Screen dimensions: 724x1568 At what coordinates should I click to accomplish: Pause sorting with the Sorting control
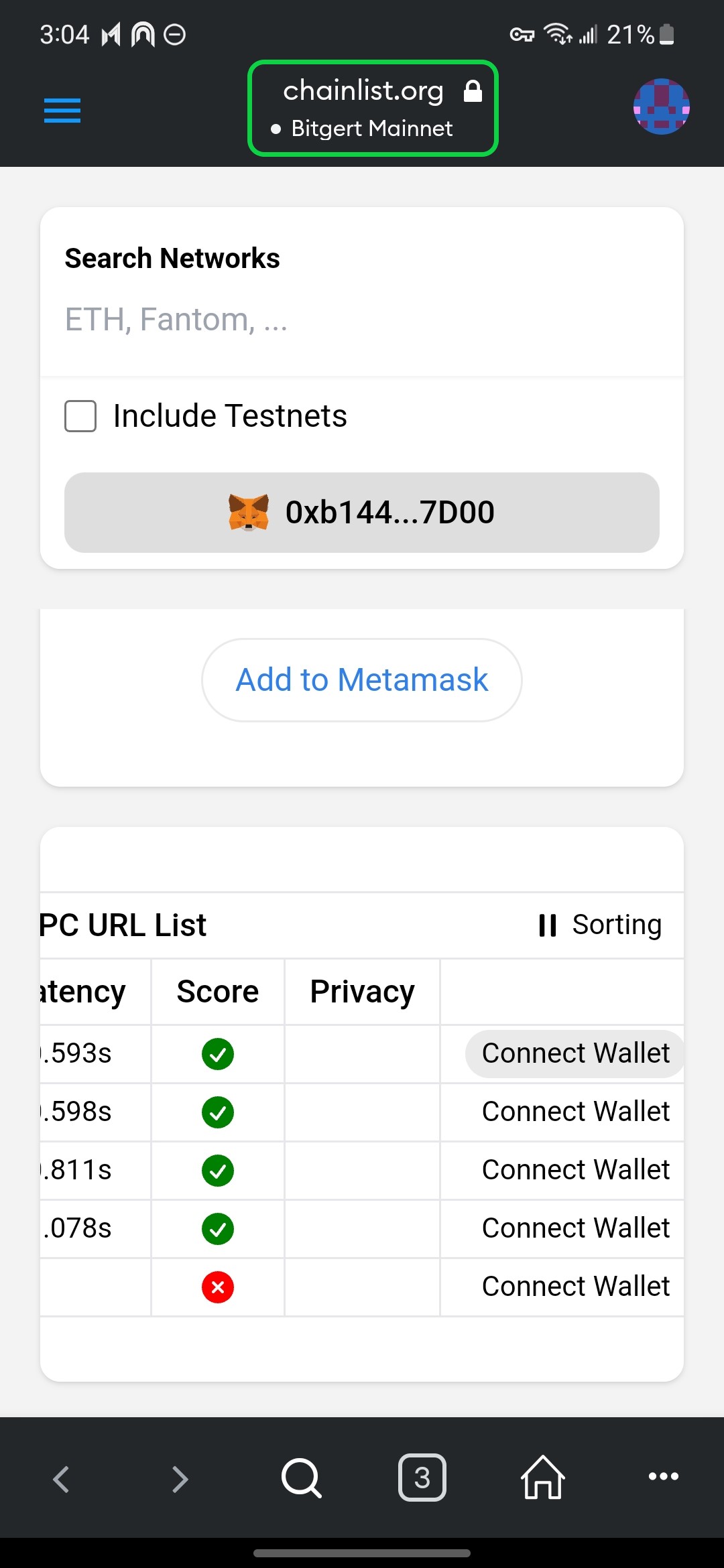point(600,925)
